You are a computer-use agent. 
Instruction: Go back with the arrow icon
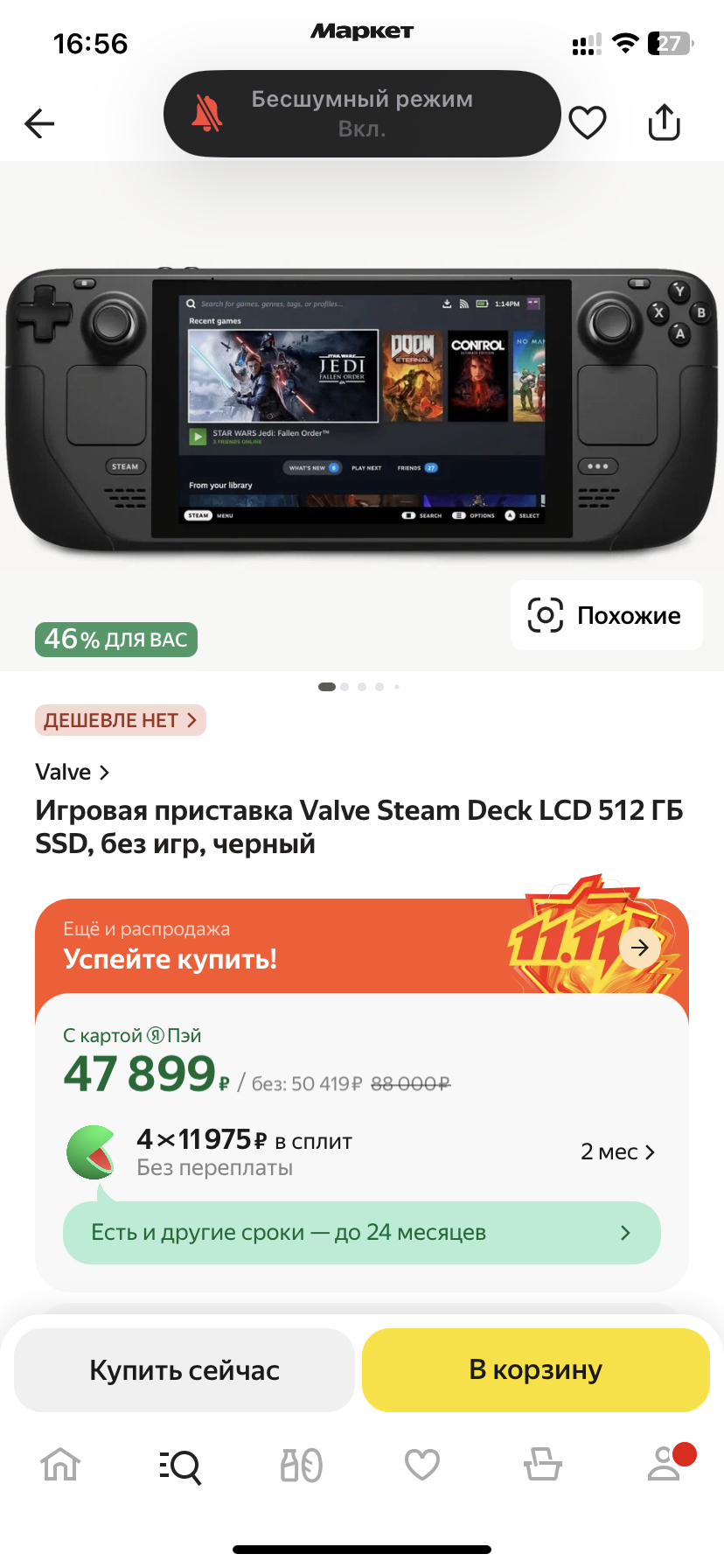39,123
